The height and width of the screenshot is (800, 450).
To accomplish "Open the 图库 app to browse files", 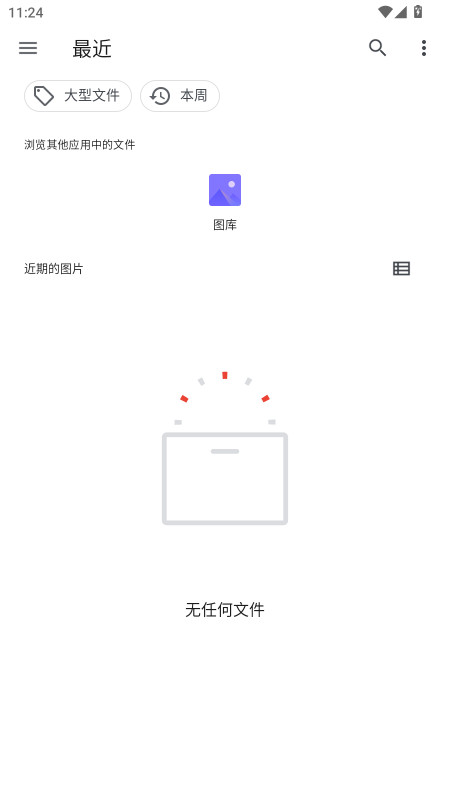I will pyautogui.click(x=225, y=202).
